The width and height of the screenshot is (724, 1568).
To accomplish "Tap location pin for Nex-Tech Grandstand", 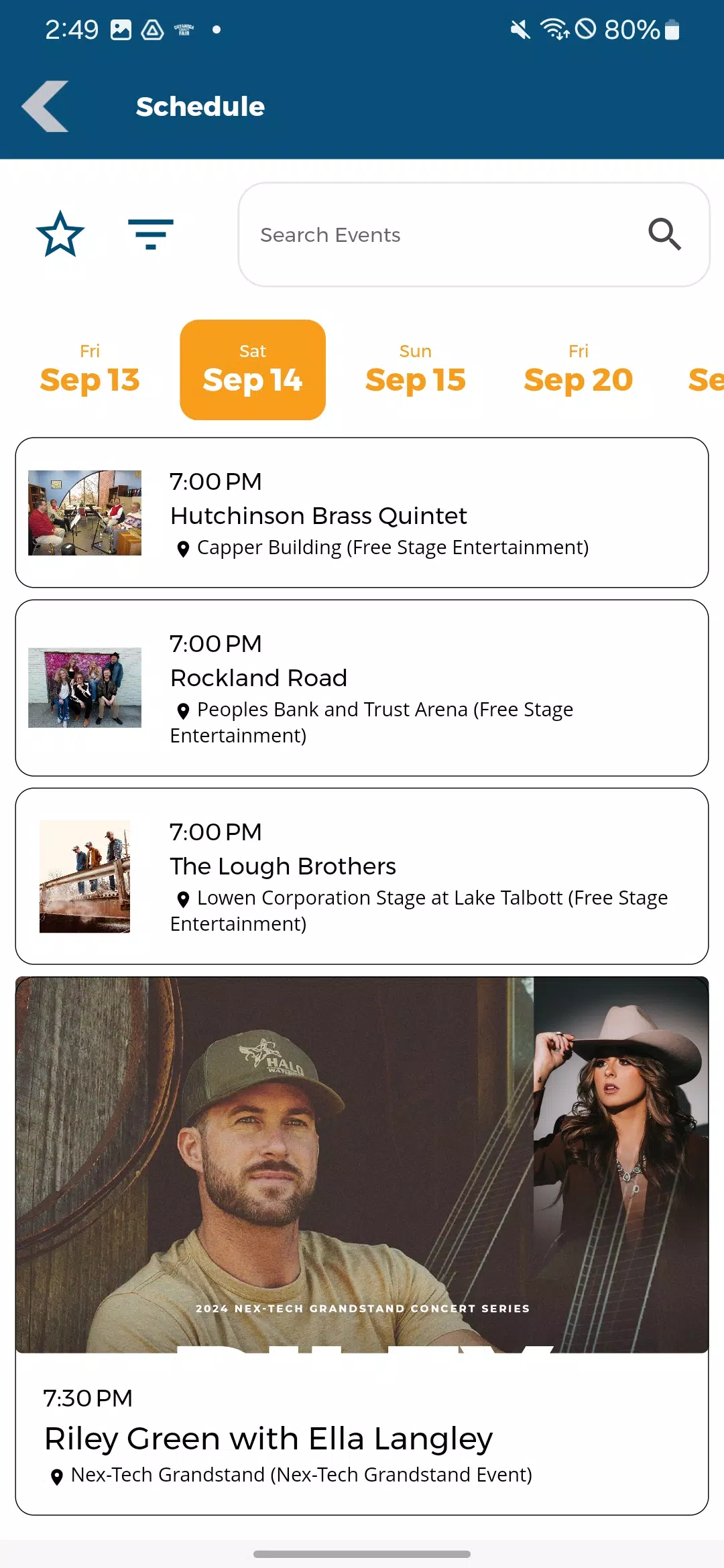I will 56,1475.
